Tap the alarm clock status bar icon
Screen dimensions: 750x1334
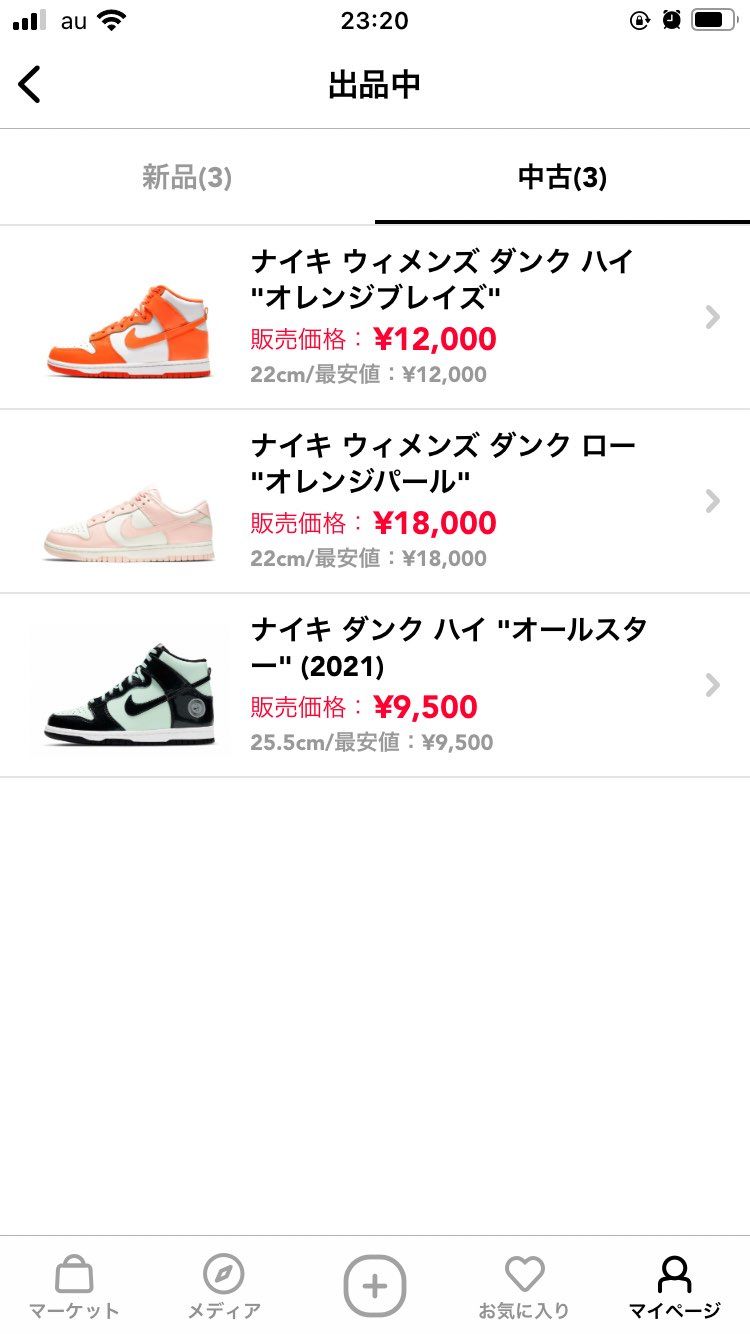point(669,18)
